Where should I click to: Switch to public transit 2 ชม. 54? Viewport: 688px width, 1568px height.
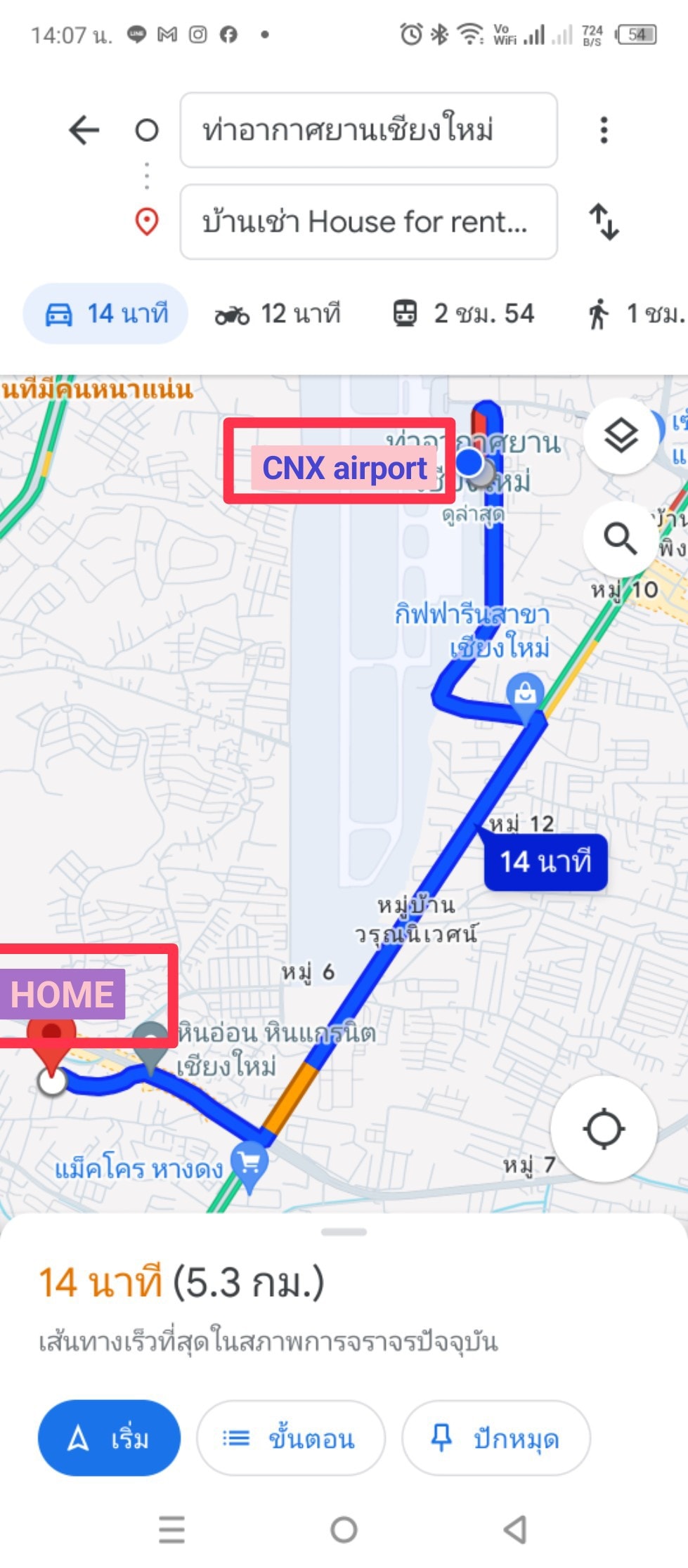pos(464,314)
